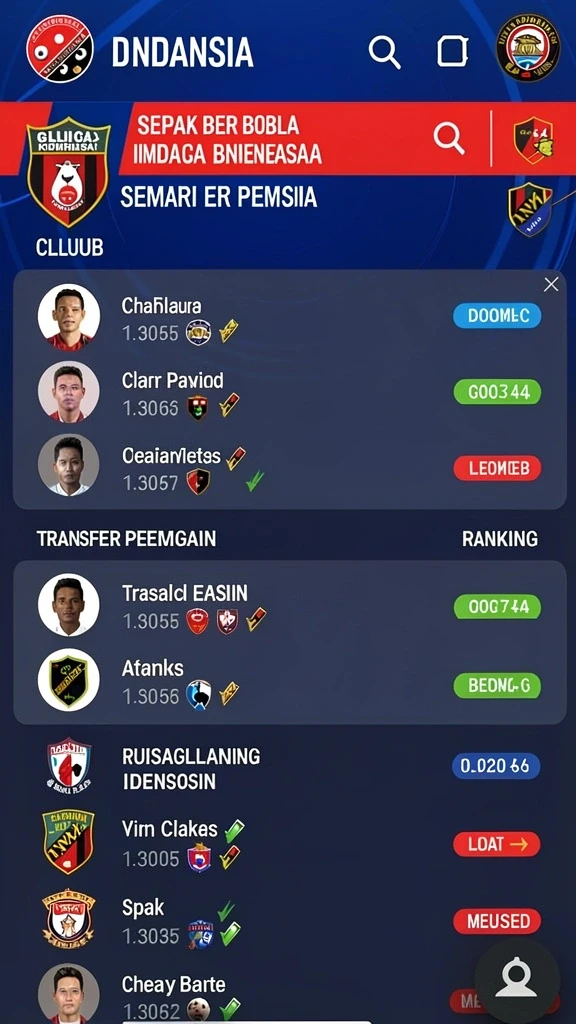The width and height of the screenshot is (576, 1024).
Task: Tap the red MEUSED button
Action: pos(497,921)
